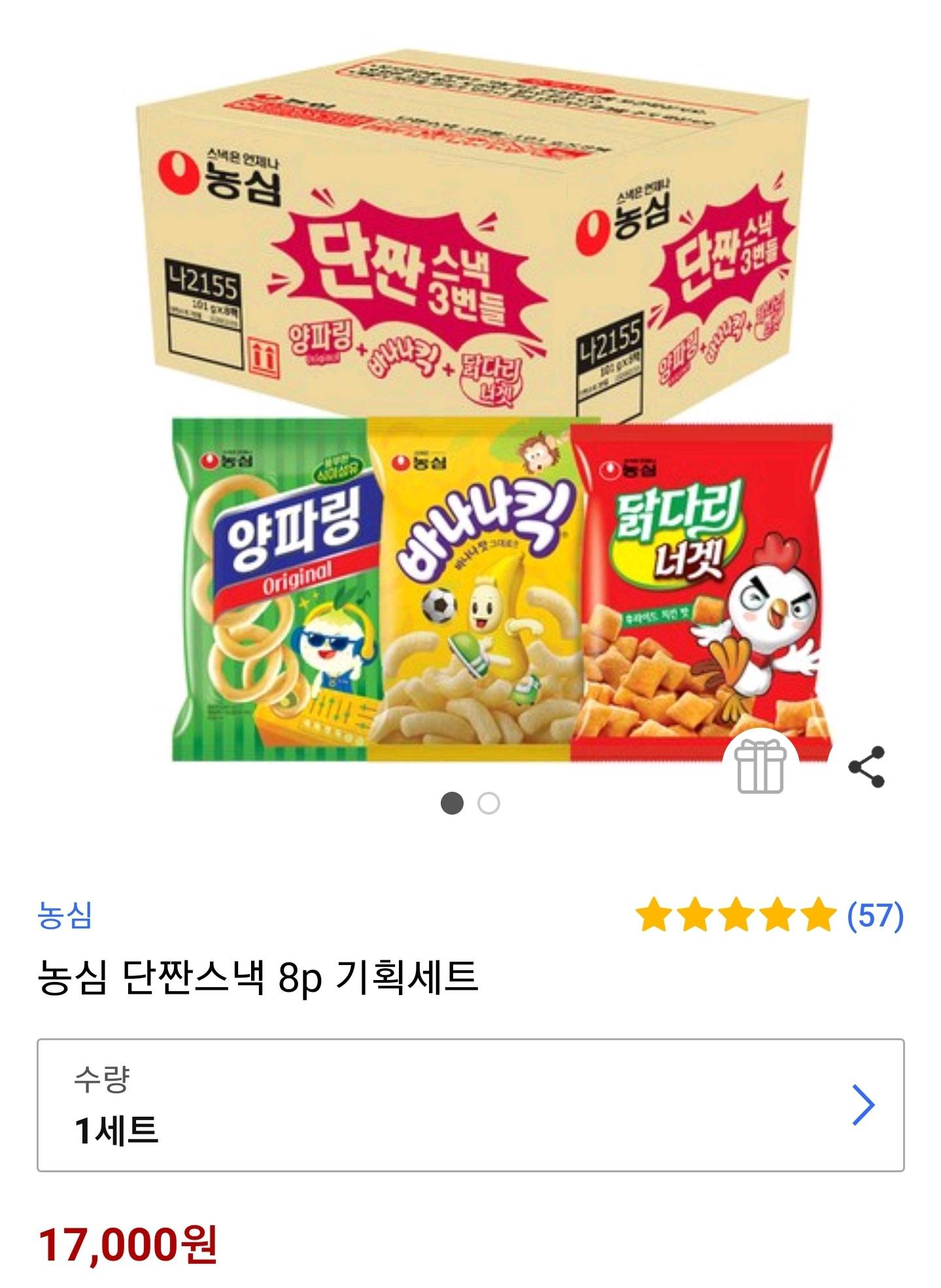Share this product
Viewport: 941px width, 1288px height.
[866, 766]
